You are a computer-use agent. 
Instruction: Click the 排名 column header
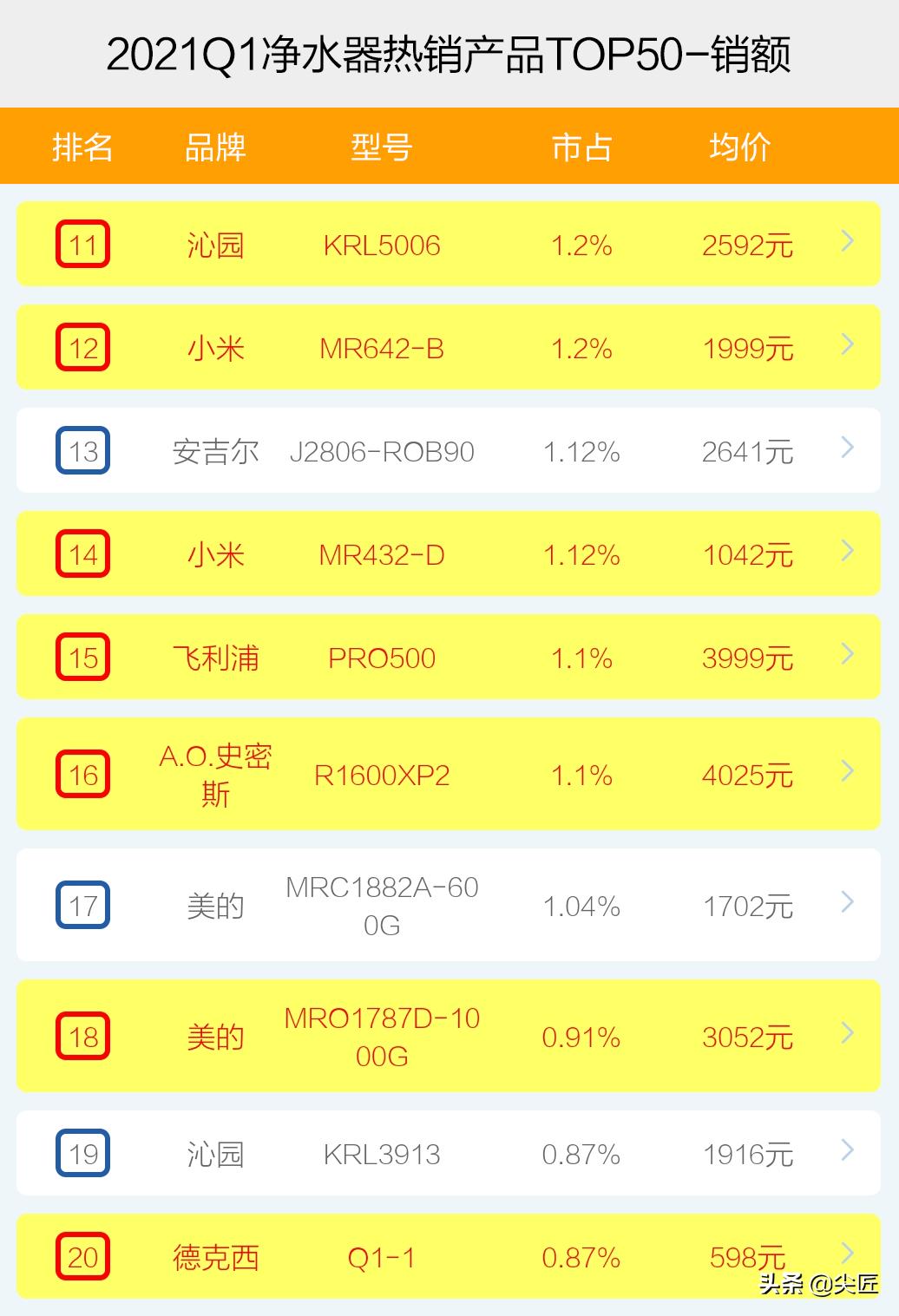[82, 146]
